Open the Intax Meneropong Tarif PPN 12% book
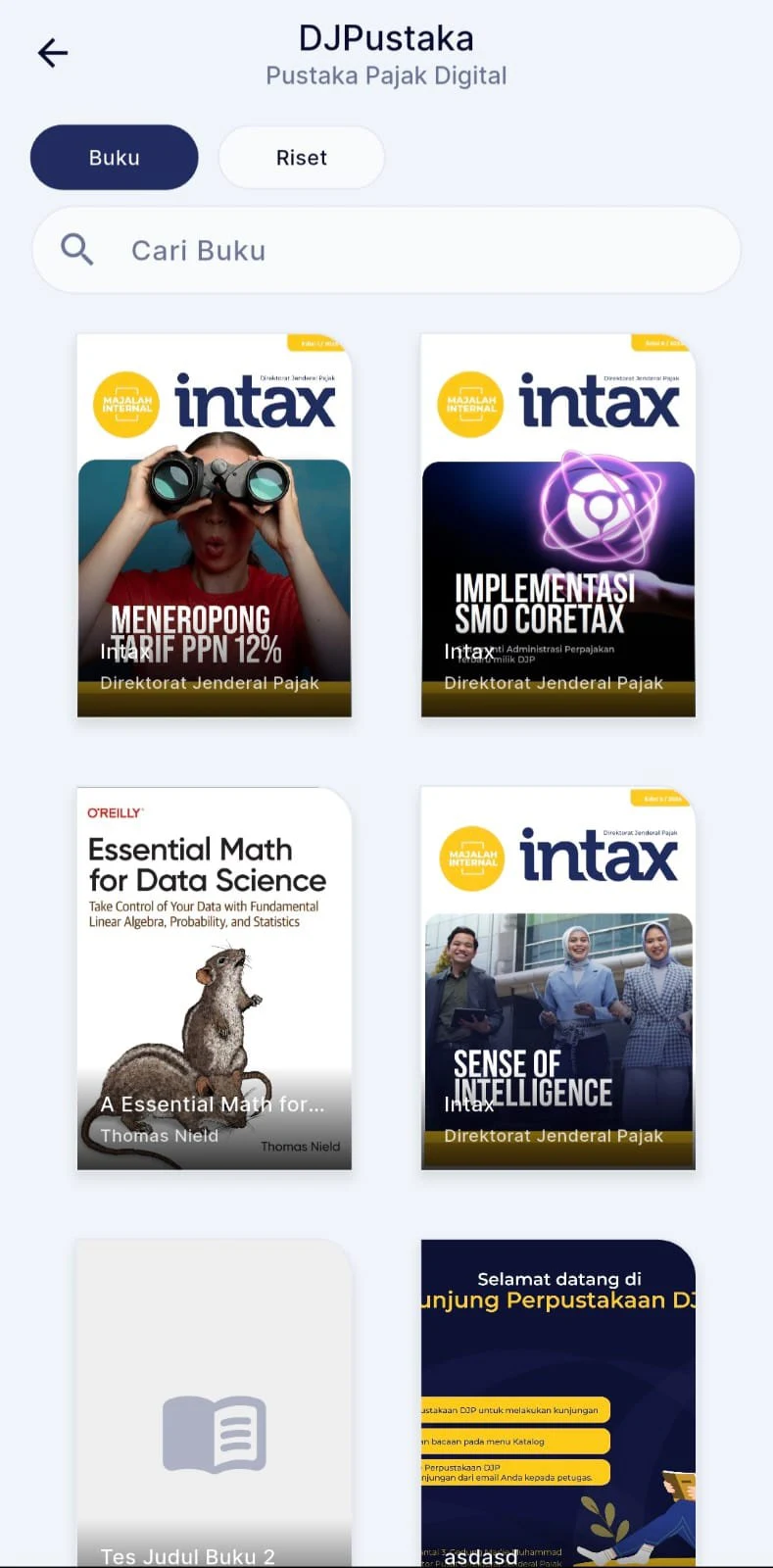 tap(215, 525)
